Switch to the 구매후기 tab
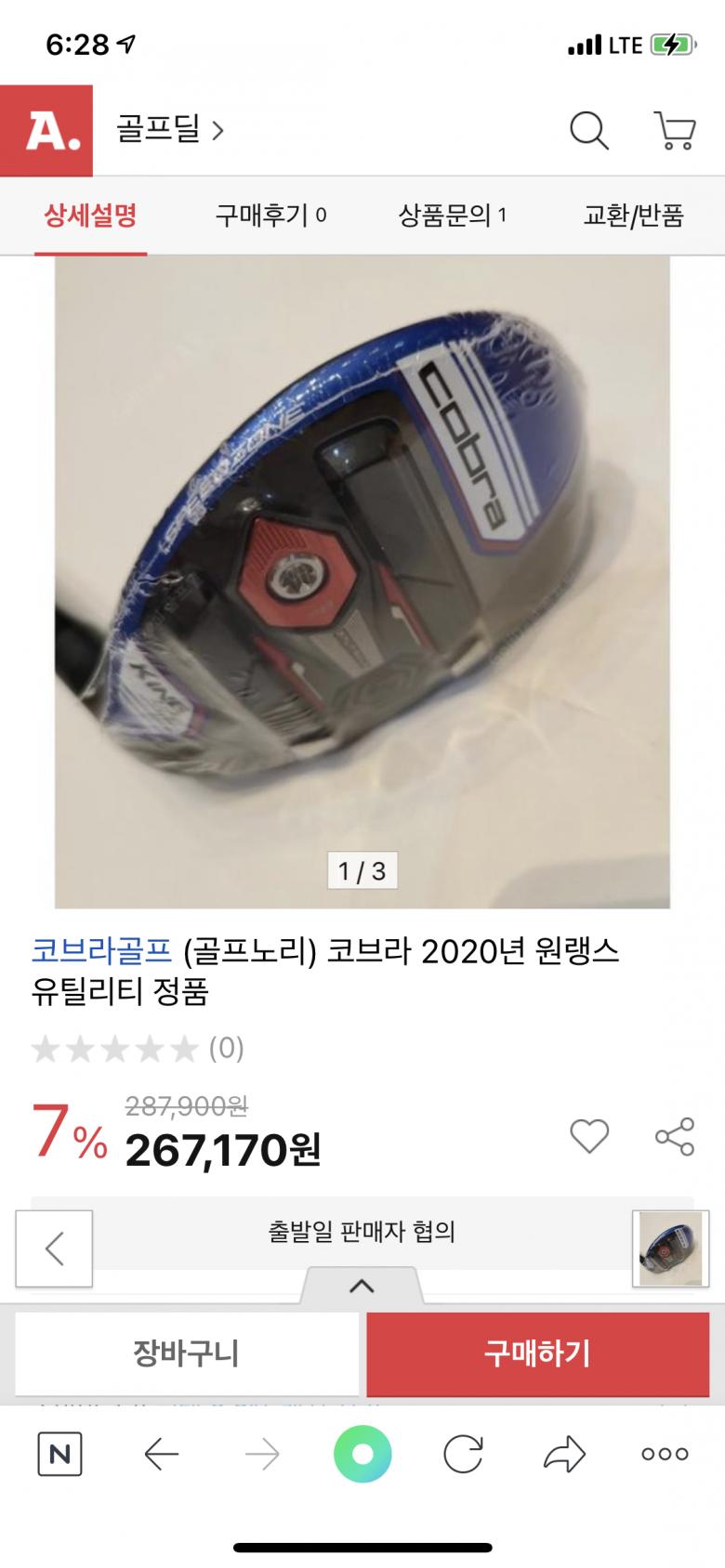 [x=270, y=216]
